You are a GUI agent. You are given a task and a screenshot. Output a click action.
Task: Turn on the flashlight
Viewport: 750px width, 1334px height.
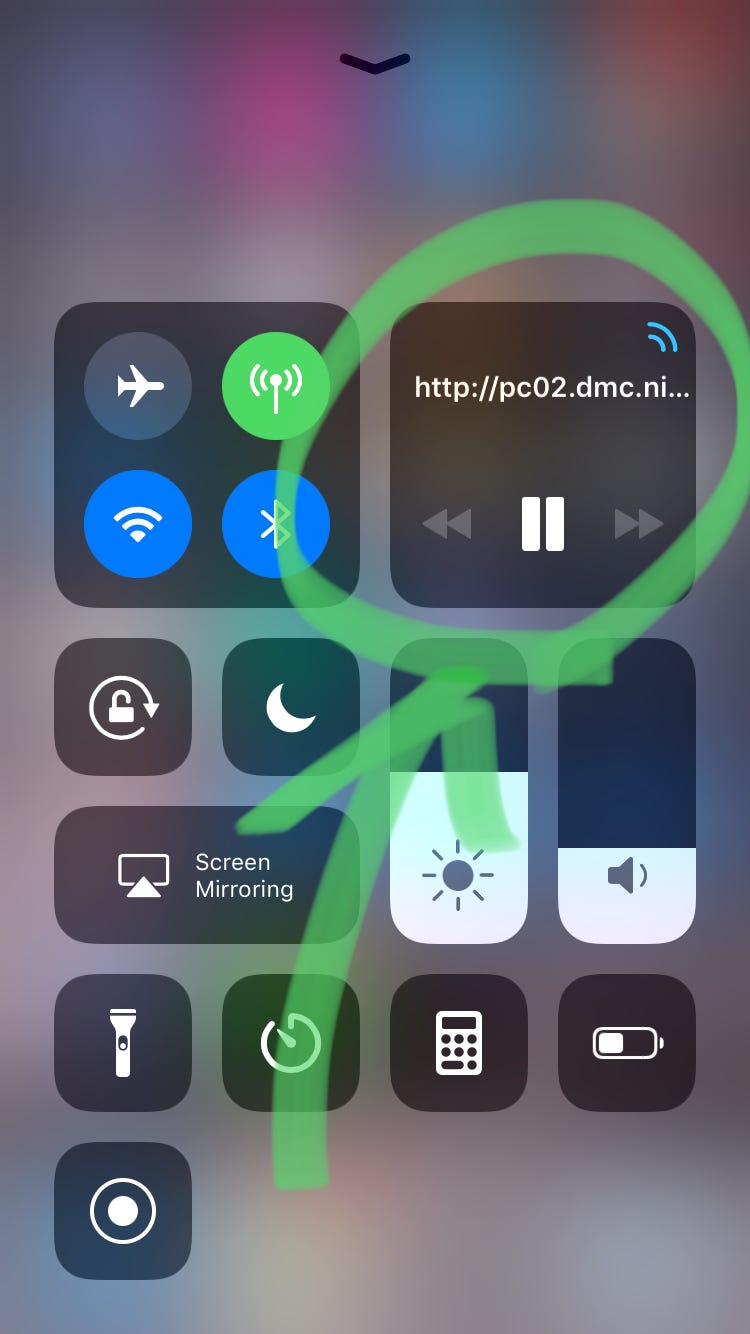point(123,1043)
